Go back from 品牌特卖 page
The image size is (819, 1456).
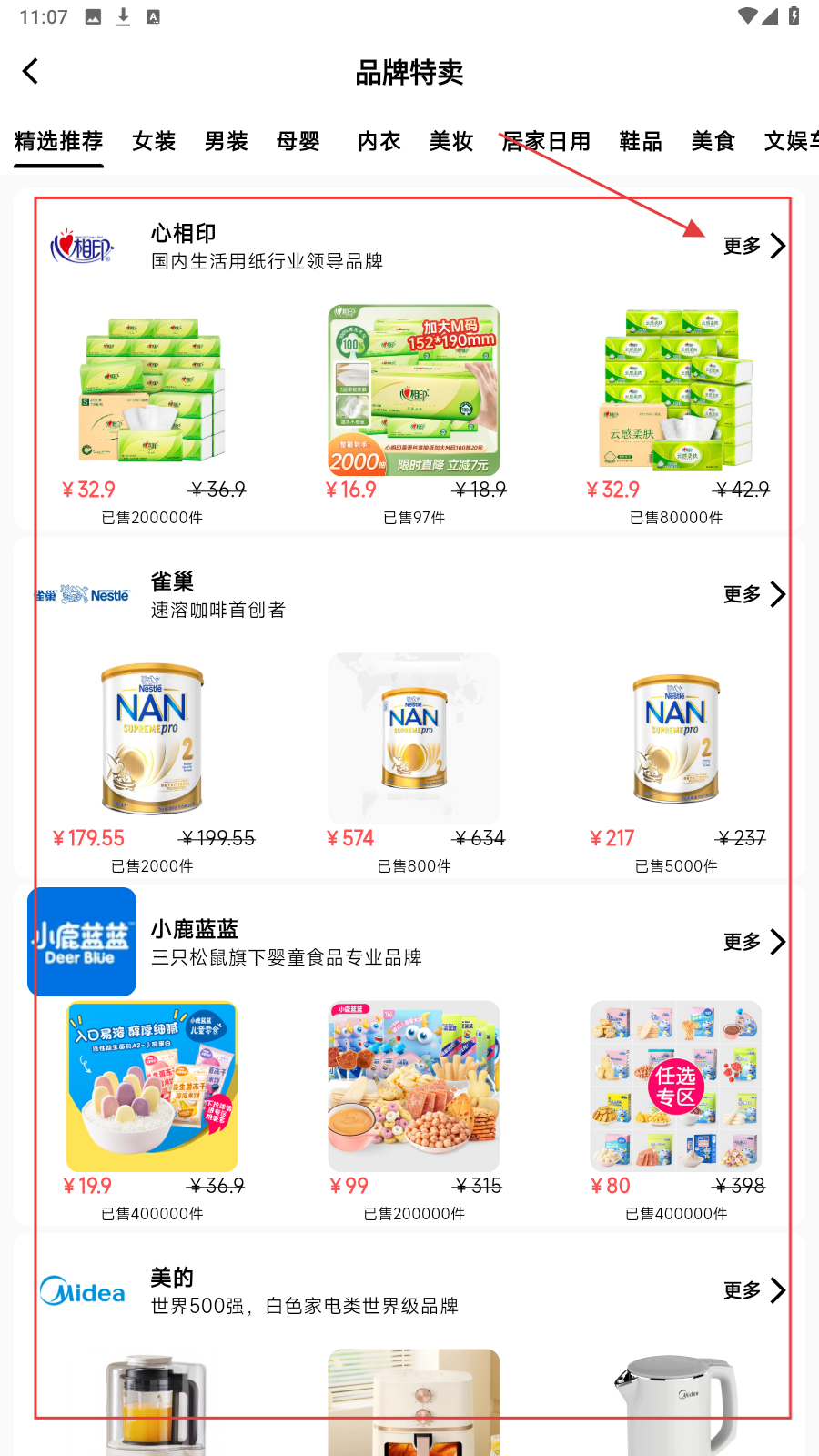coord(31,71)
